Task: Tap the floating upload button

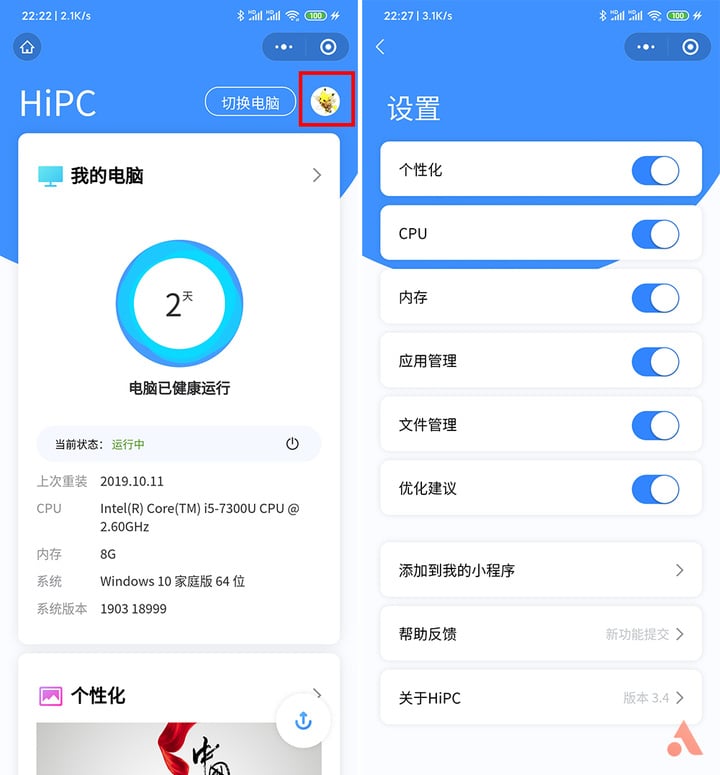Action: click(304, 720)
